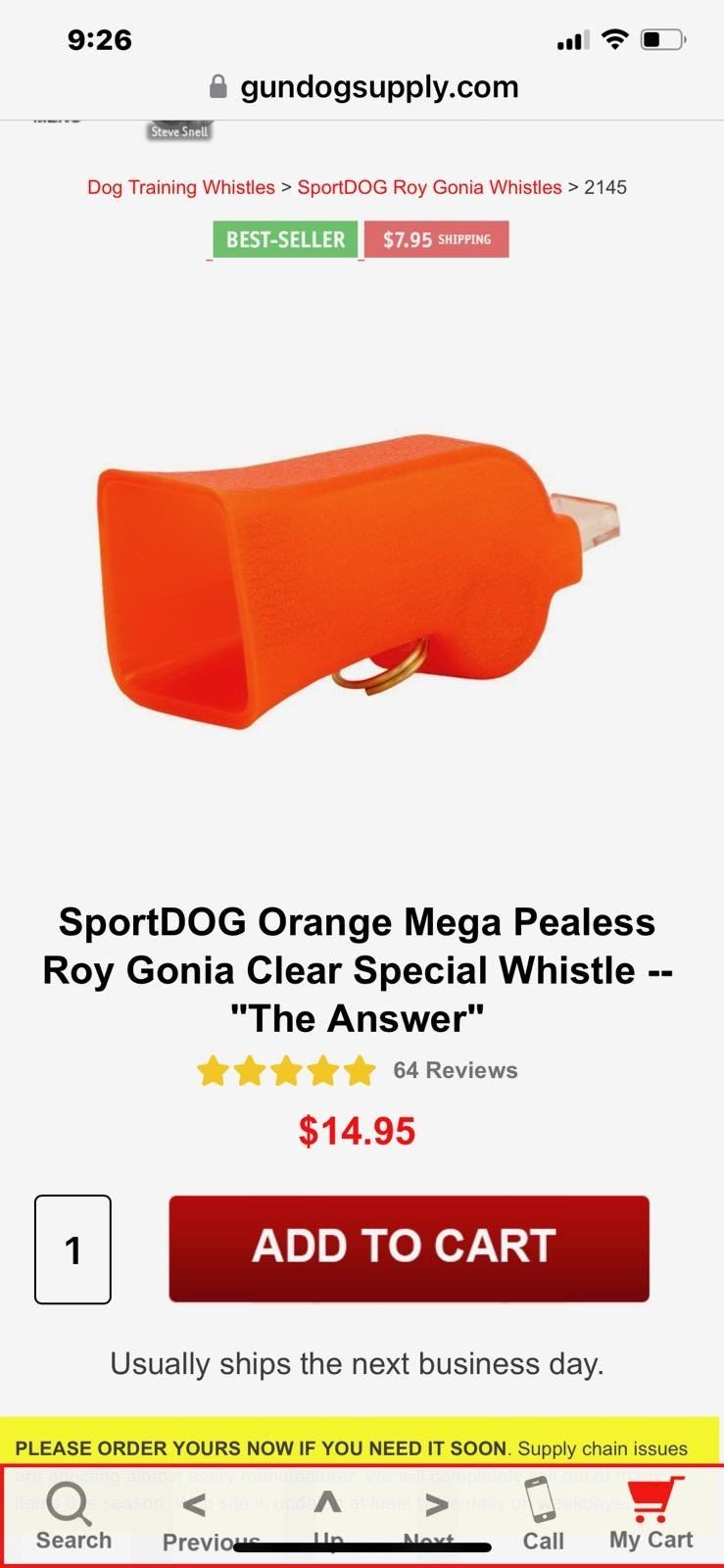Screen dimensions: 724x1568
Task: Go to SportDOG Roy Gonia Whistles category
Action: tap(429, 187)
